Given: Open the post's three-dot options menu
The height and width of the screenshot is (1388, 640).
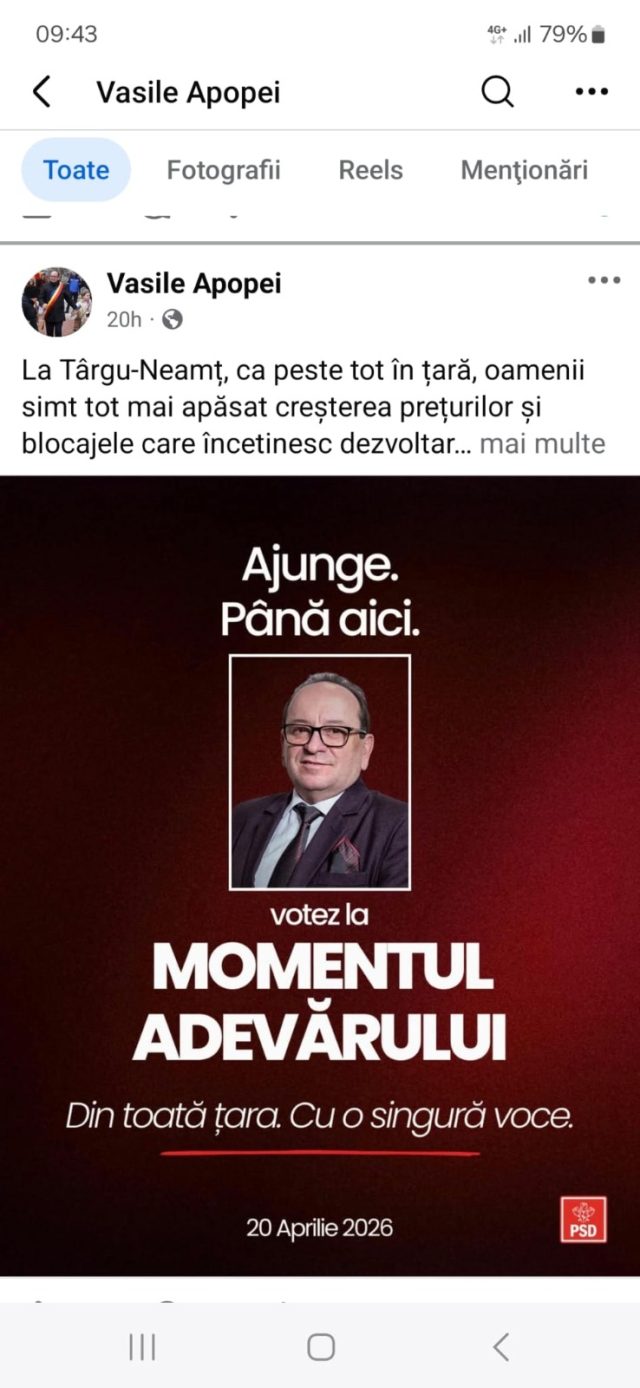Looking at the screenshot, I should (x=603, y=281).
